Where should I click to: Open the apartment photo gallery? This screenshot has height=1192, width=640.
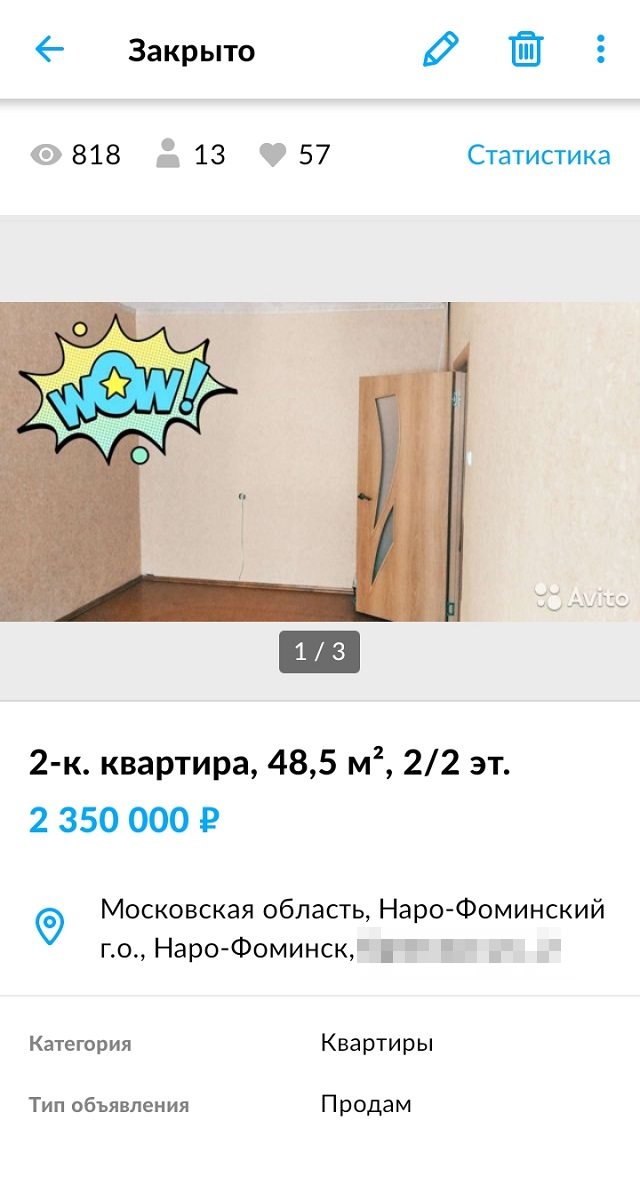coord(320,462)
